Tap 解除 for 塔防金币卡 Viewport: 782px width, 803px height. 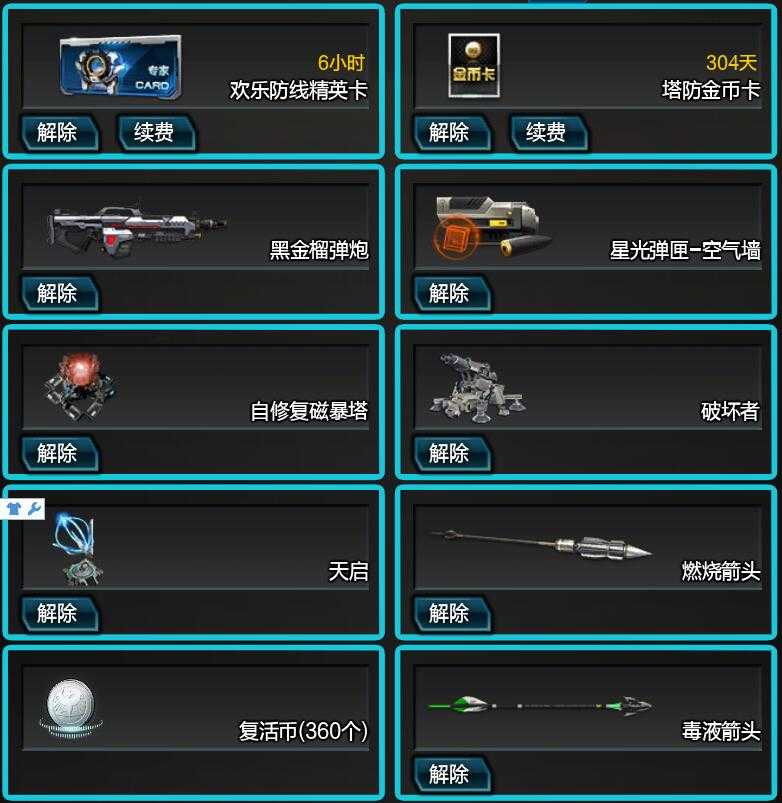pyautogui.click(x=450, y=133)
